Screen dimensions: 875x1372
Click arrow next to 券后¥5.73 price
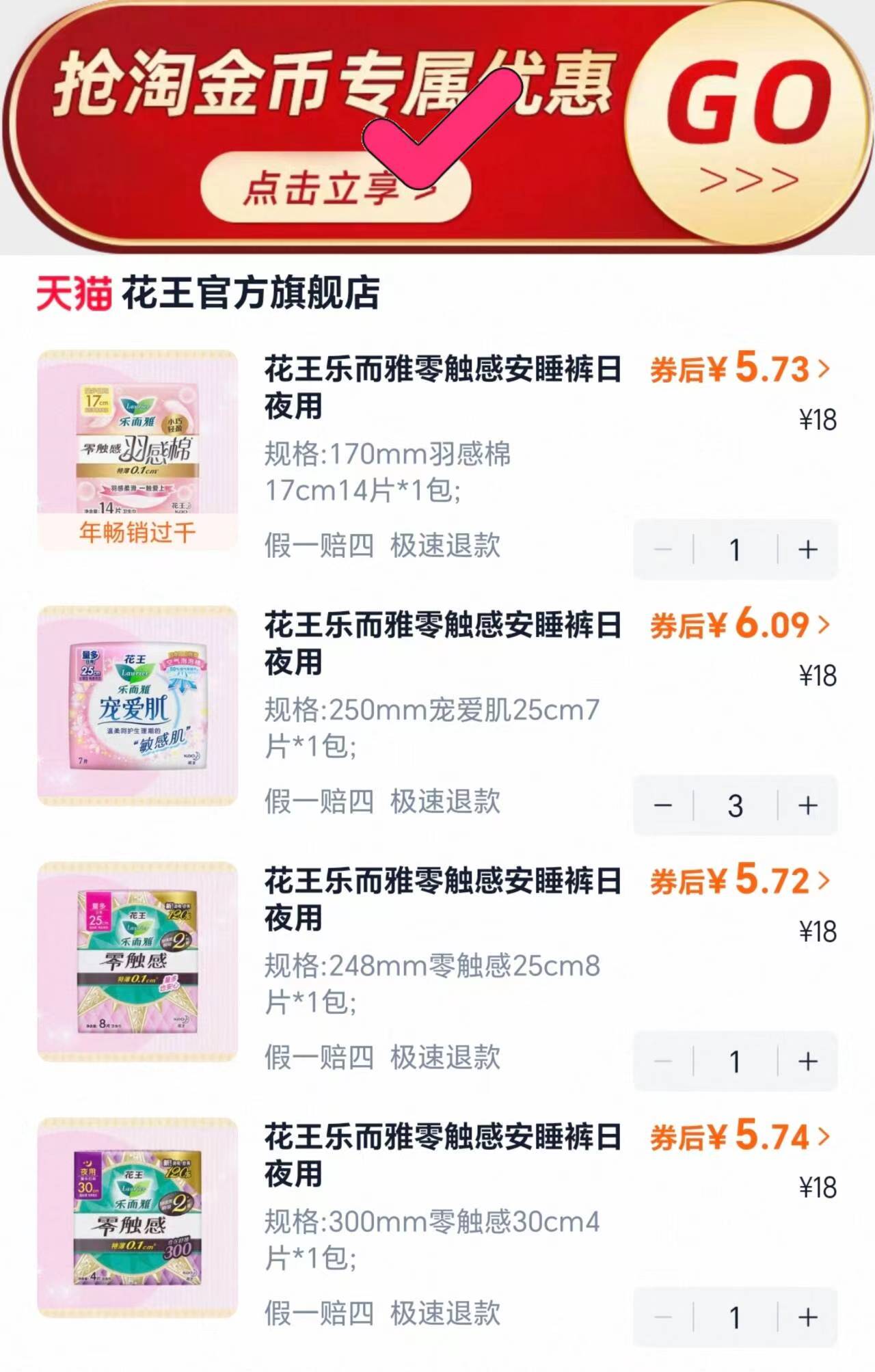[x=823, y=370]
